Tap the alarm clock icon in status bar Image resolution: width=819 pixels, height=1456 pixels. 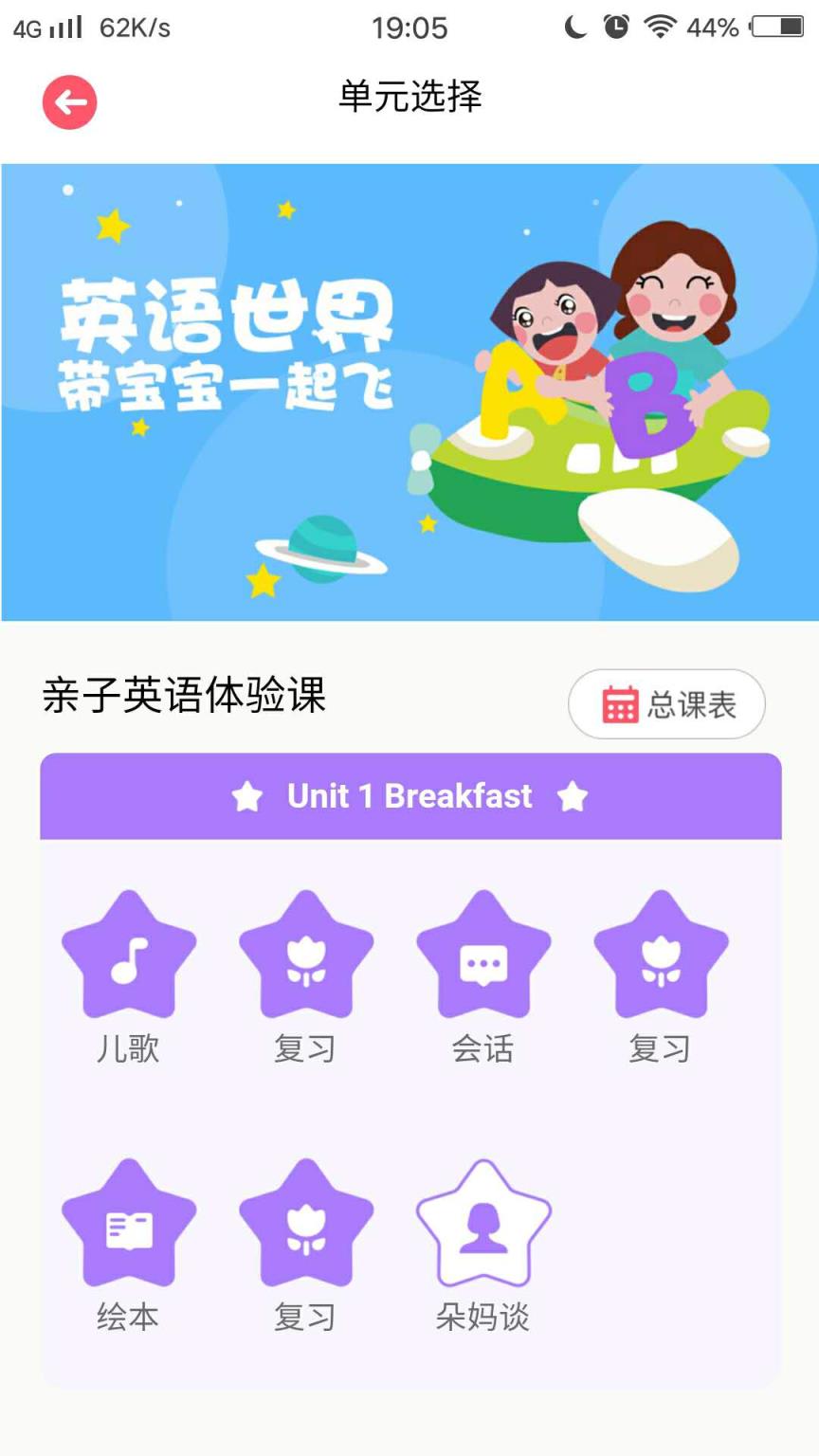(x=612, y=27)
